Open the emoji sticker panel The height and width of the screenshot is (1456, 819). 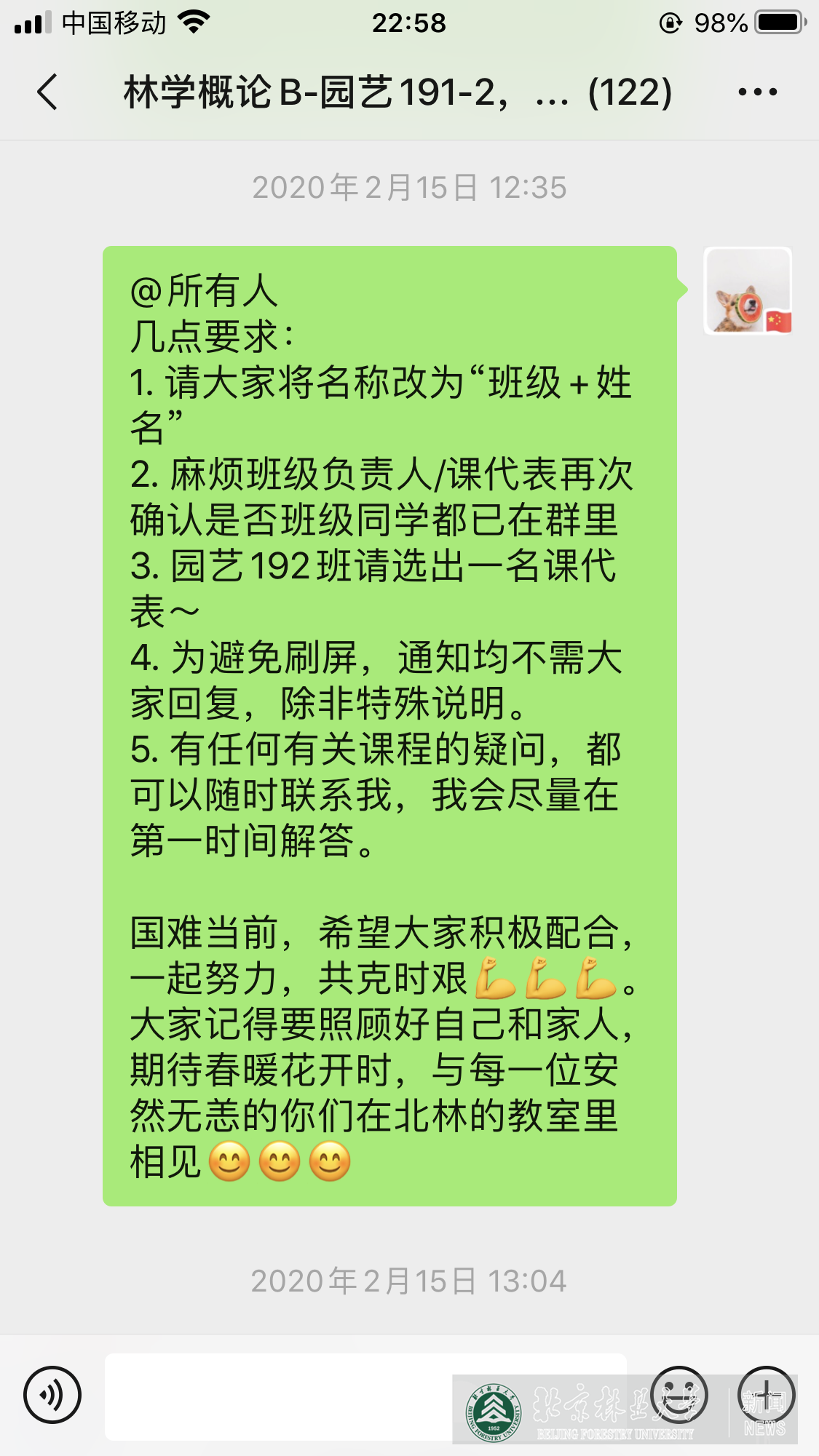pos(678,1393)
